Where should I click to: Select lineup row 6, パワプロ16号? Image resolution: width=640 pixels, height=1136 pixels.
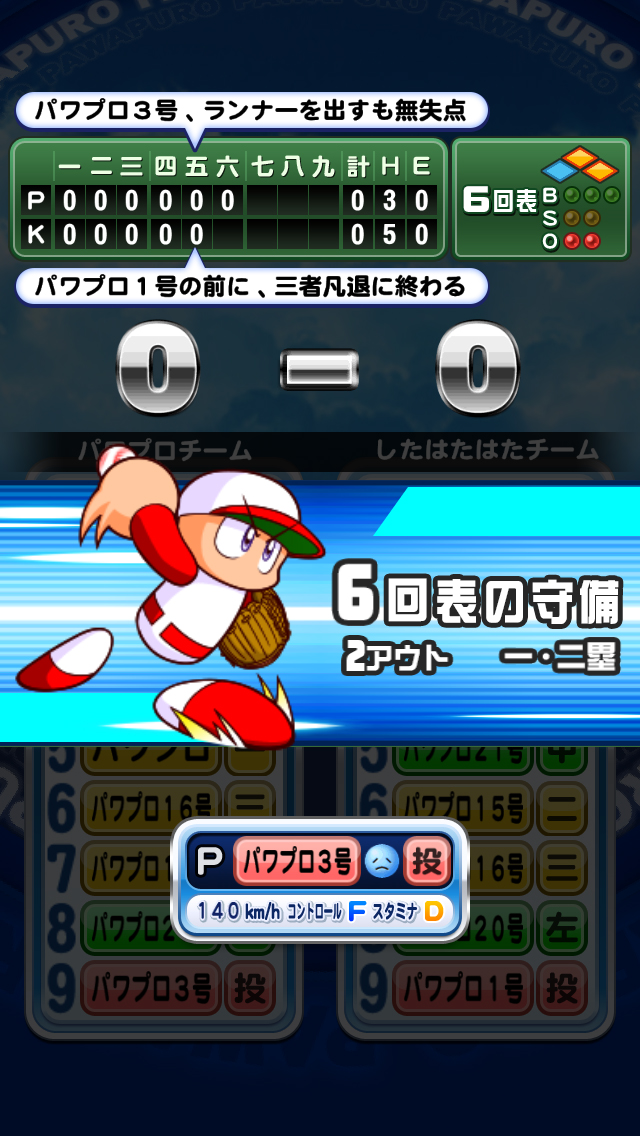pos(151,804)
